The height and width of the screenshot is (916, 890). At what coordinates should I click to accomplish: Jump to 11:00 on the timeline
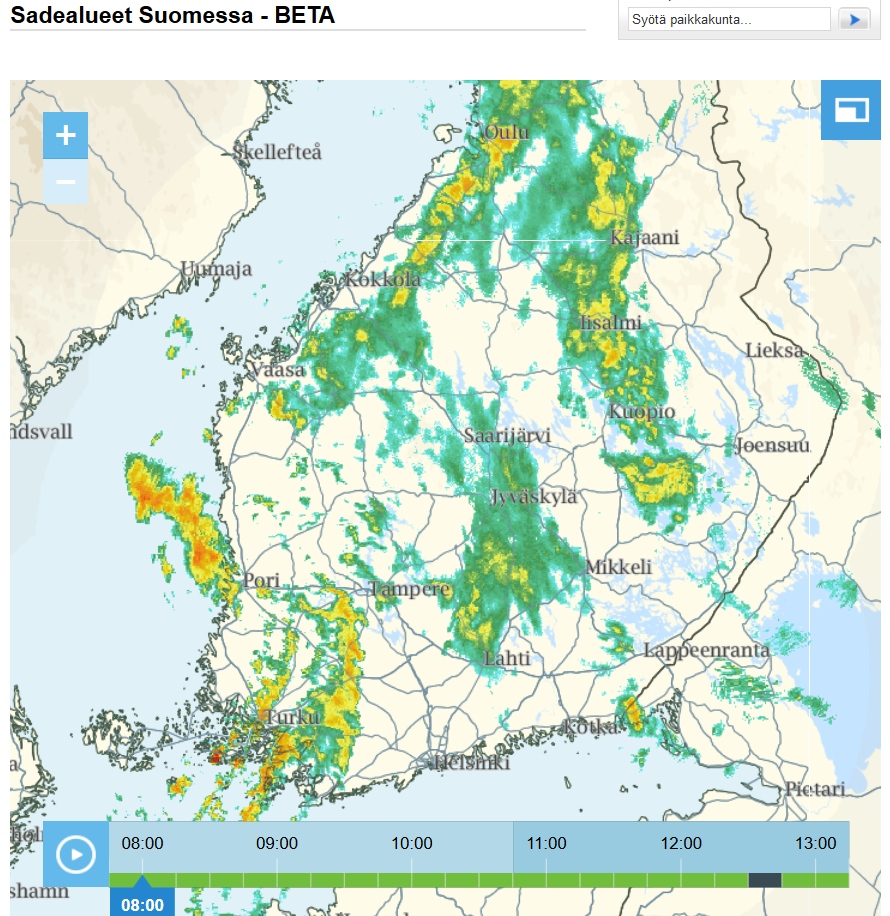pos(546,844)
